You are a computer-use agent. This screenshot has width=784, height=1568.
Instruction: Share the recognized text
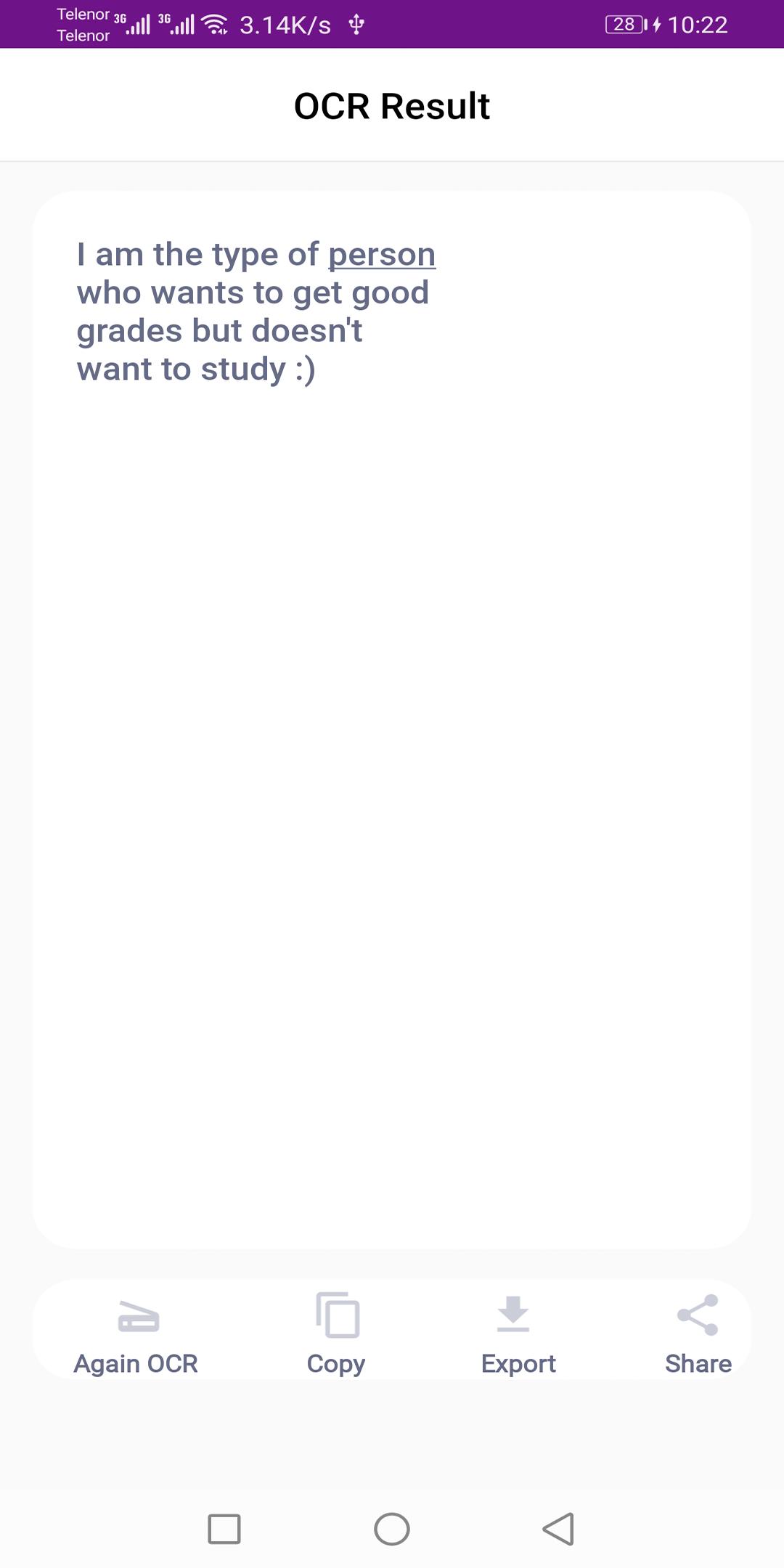coord(698,1336)
